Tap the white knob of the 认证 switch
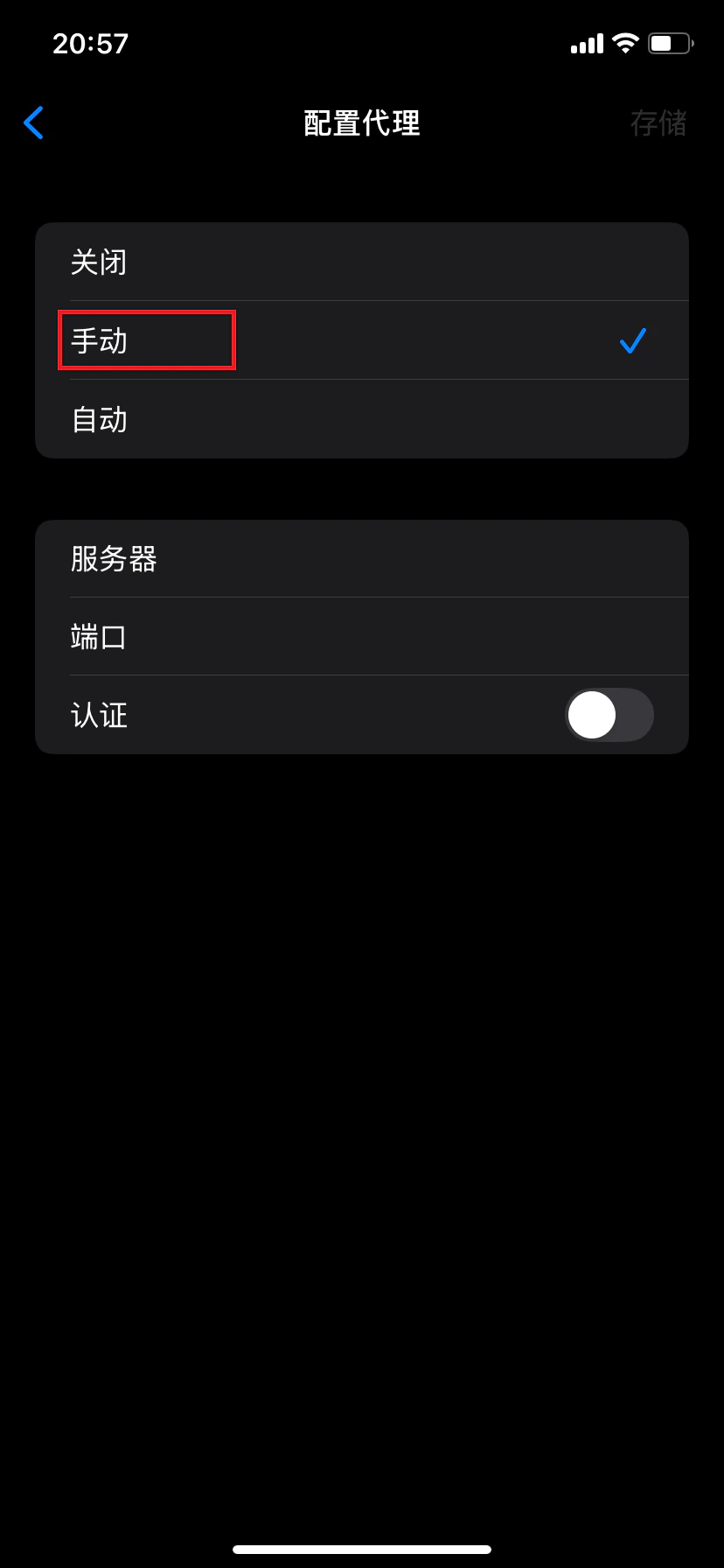 point(592,715)
